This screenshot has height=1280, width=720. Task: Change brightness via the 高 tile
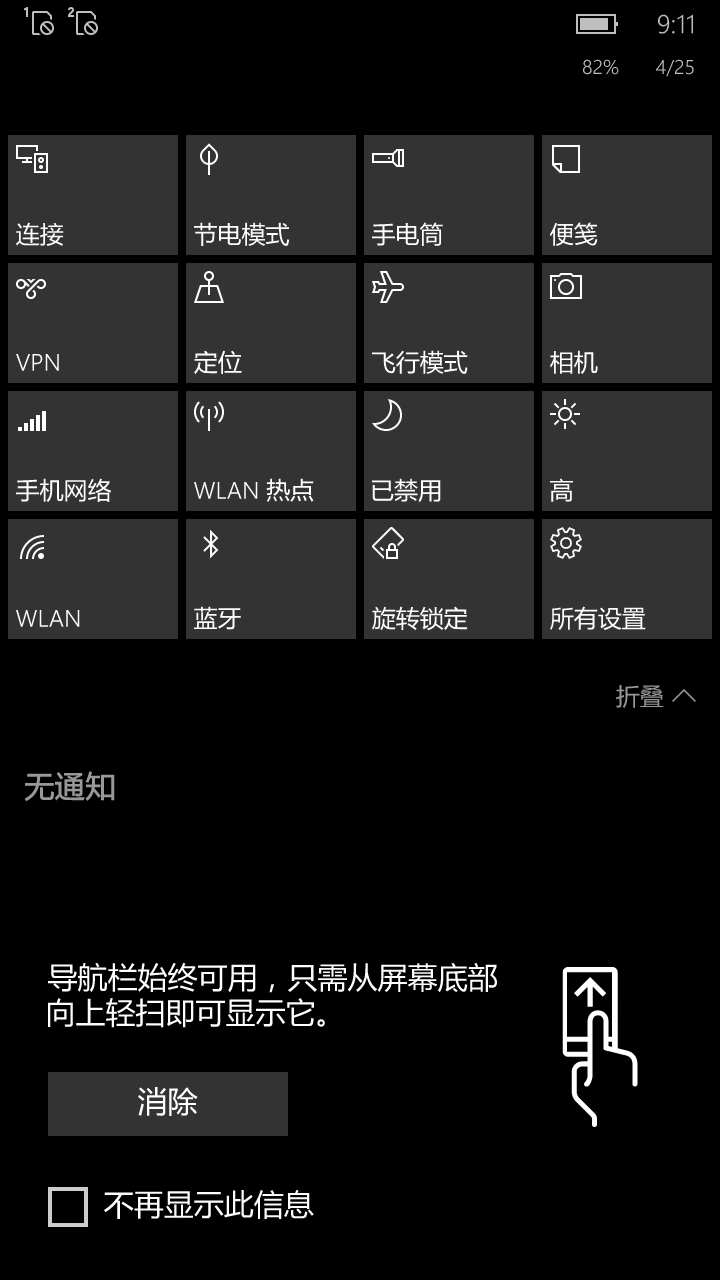pyautogui.click(x=627, y=451)
